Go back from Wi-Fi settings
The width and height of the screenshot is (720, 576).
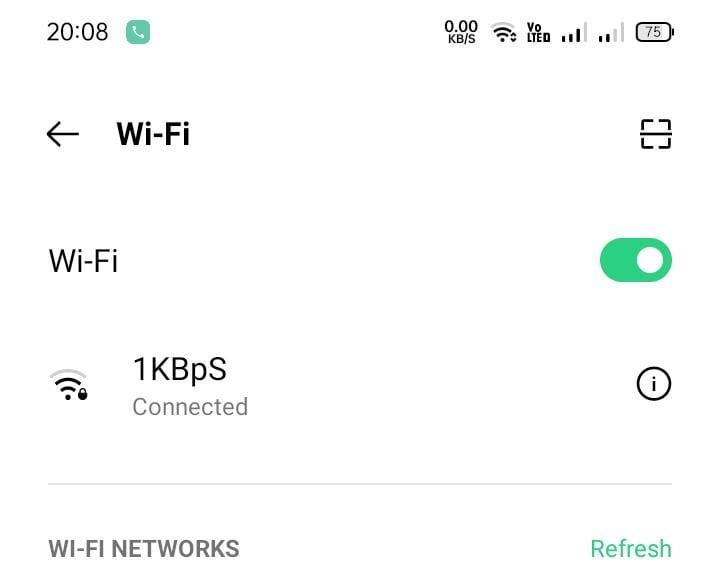[x=62, y=134]
